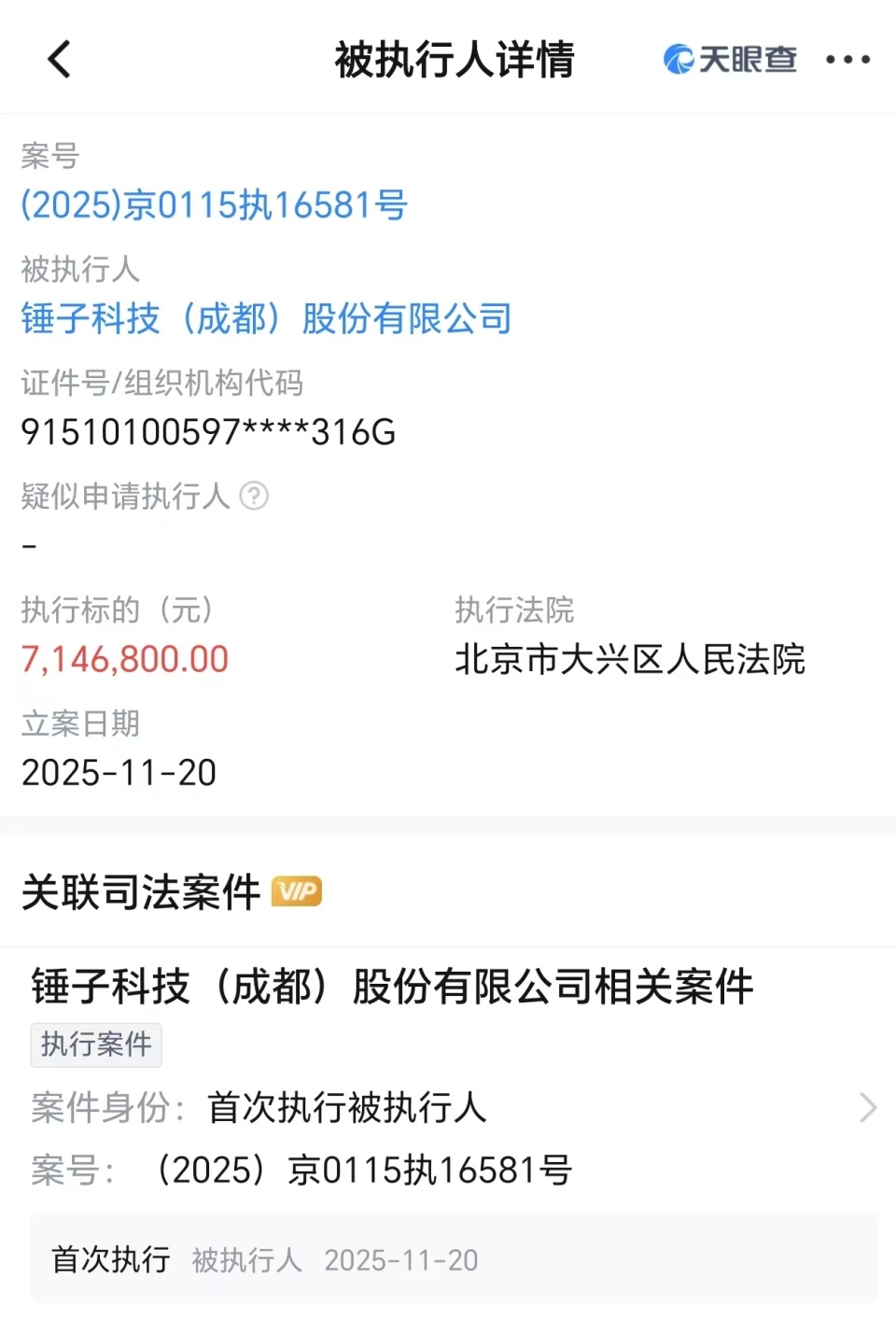Open the more options ellipsis icon
The width and height of the screenshot is (896, 1318).
pyautogui.click(x=847, y=59)
